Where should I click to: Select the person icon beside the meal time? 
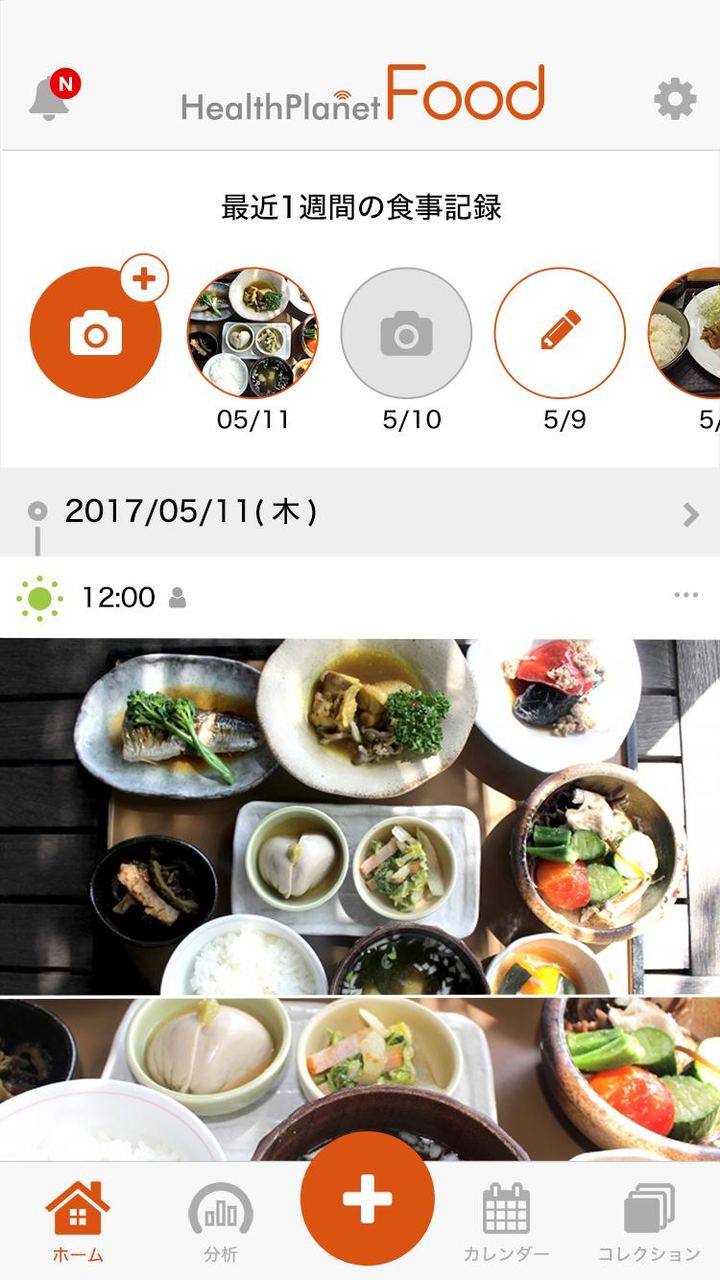[177, 596]
